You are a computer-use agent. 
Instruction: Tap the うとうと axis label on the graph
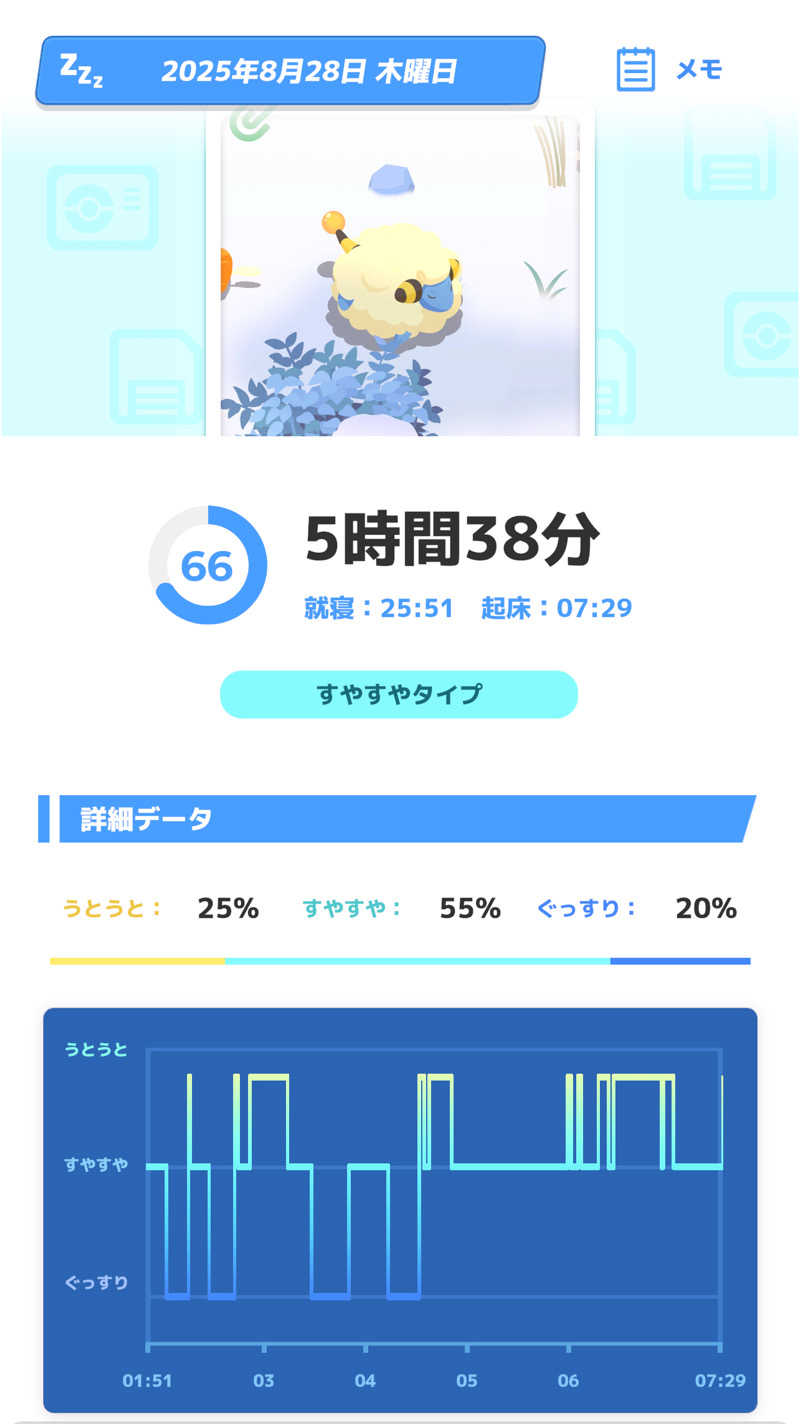95,1051
